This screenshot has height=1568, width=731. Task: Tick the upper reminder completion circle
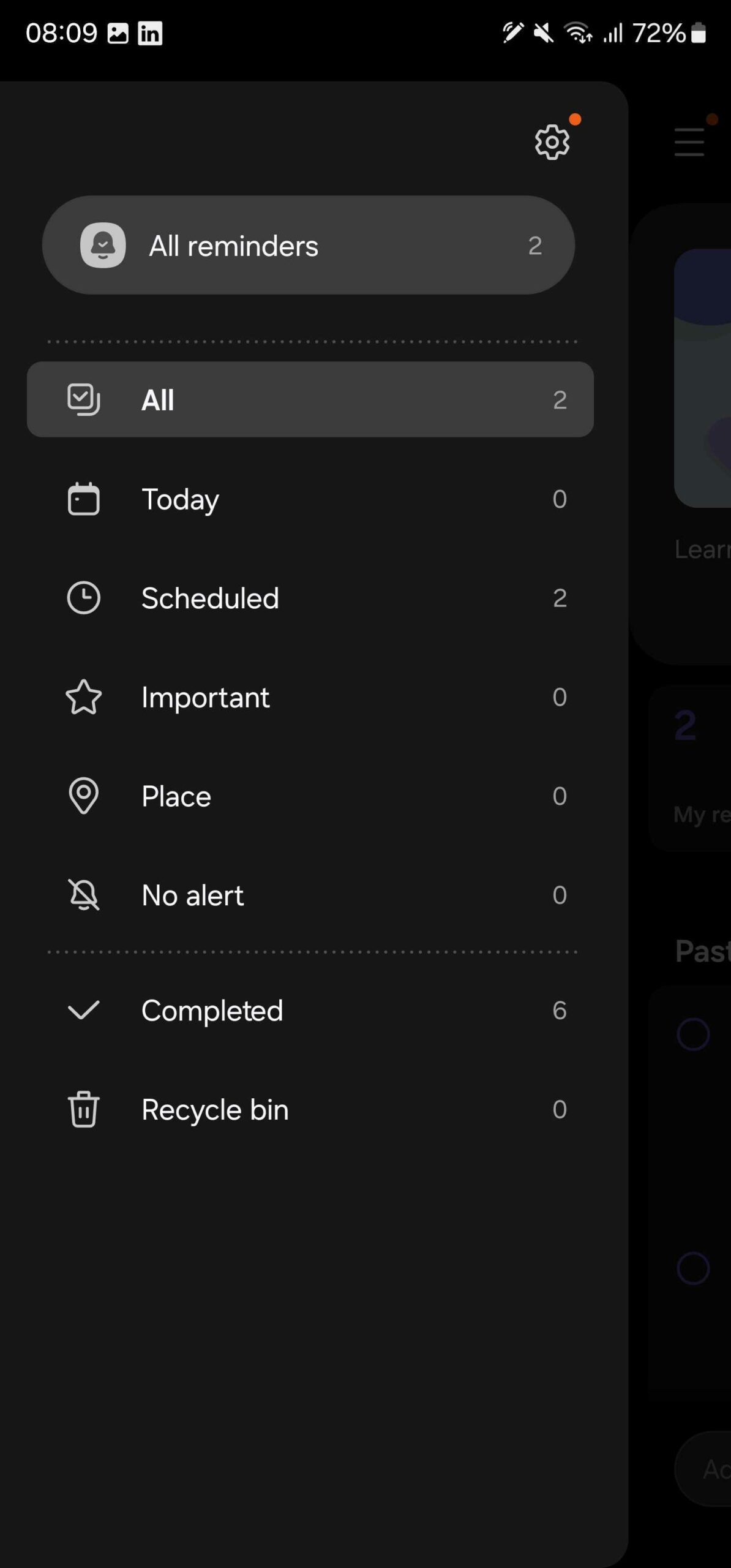692,1033
